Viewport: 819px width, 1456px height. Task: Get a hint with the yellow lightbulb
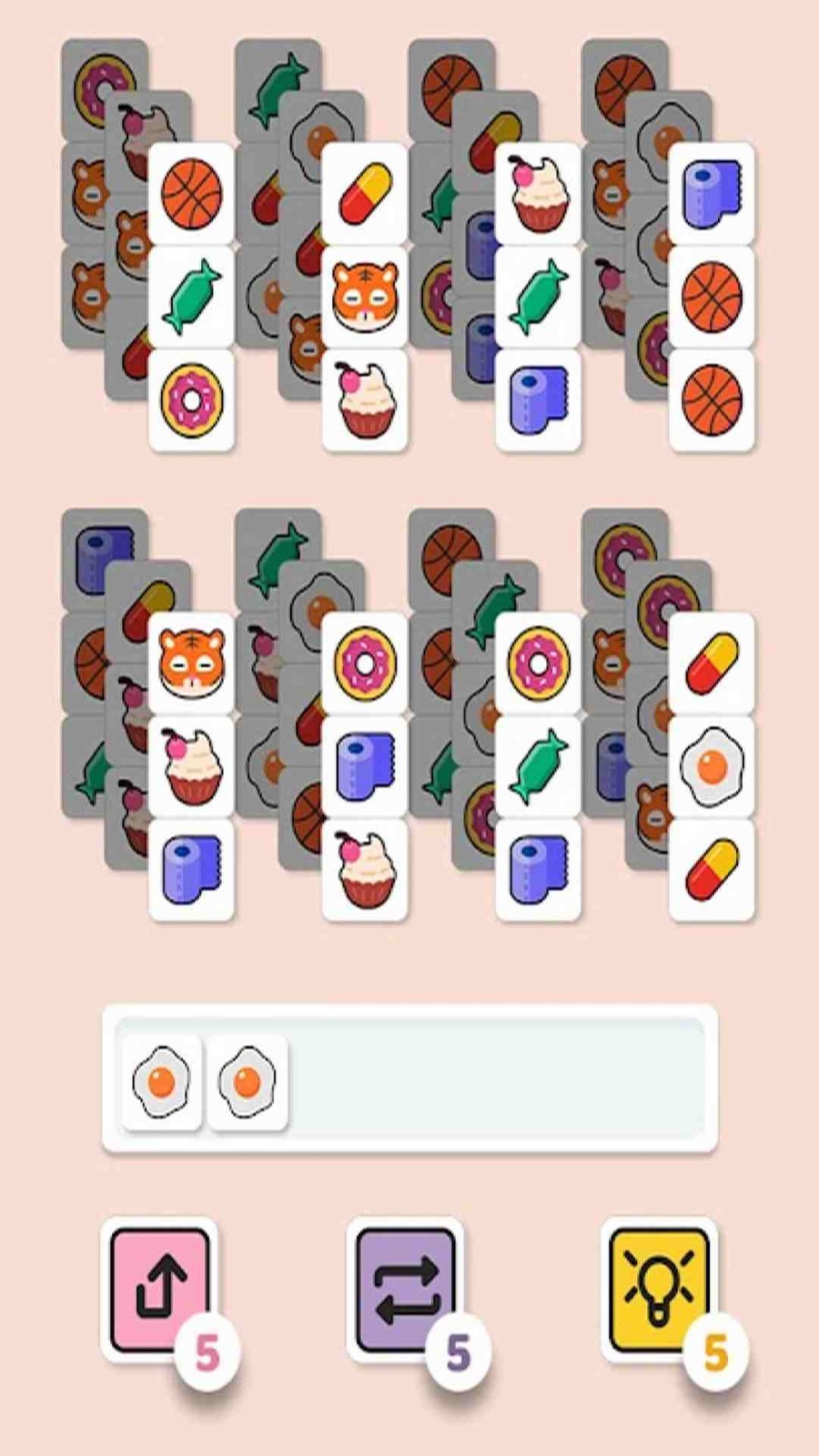click(x=659, y=1290)
